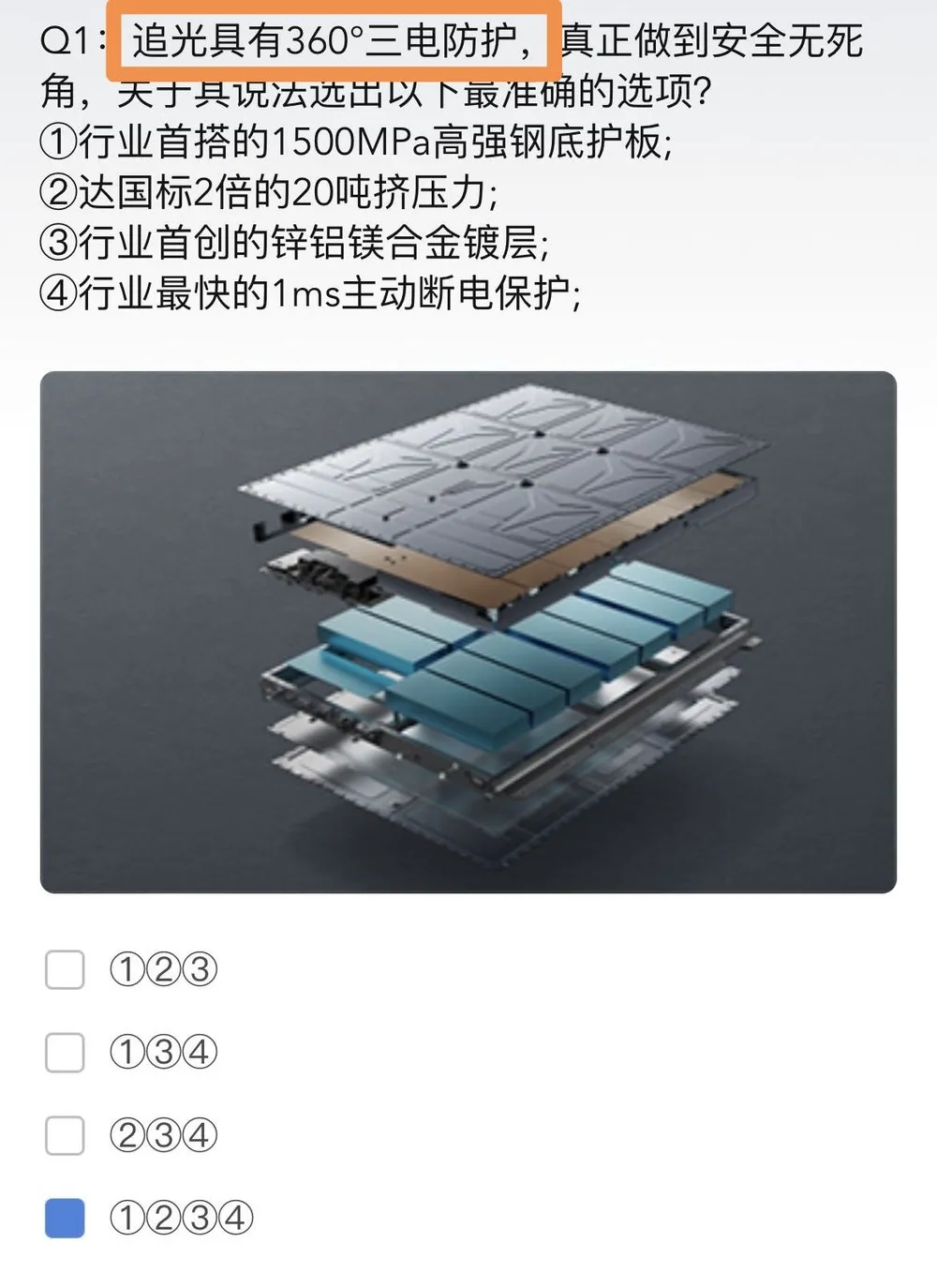This screenshot has height=1288, width=937.
Task: Select the ①③④ answer checkbox
Action: [65, 1053]
